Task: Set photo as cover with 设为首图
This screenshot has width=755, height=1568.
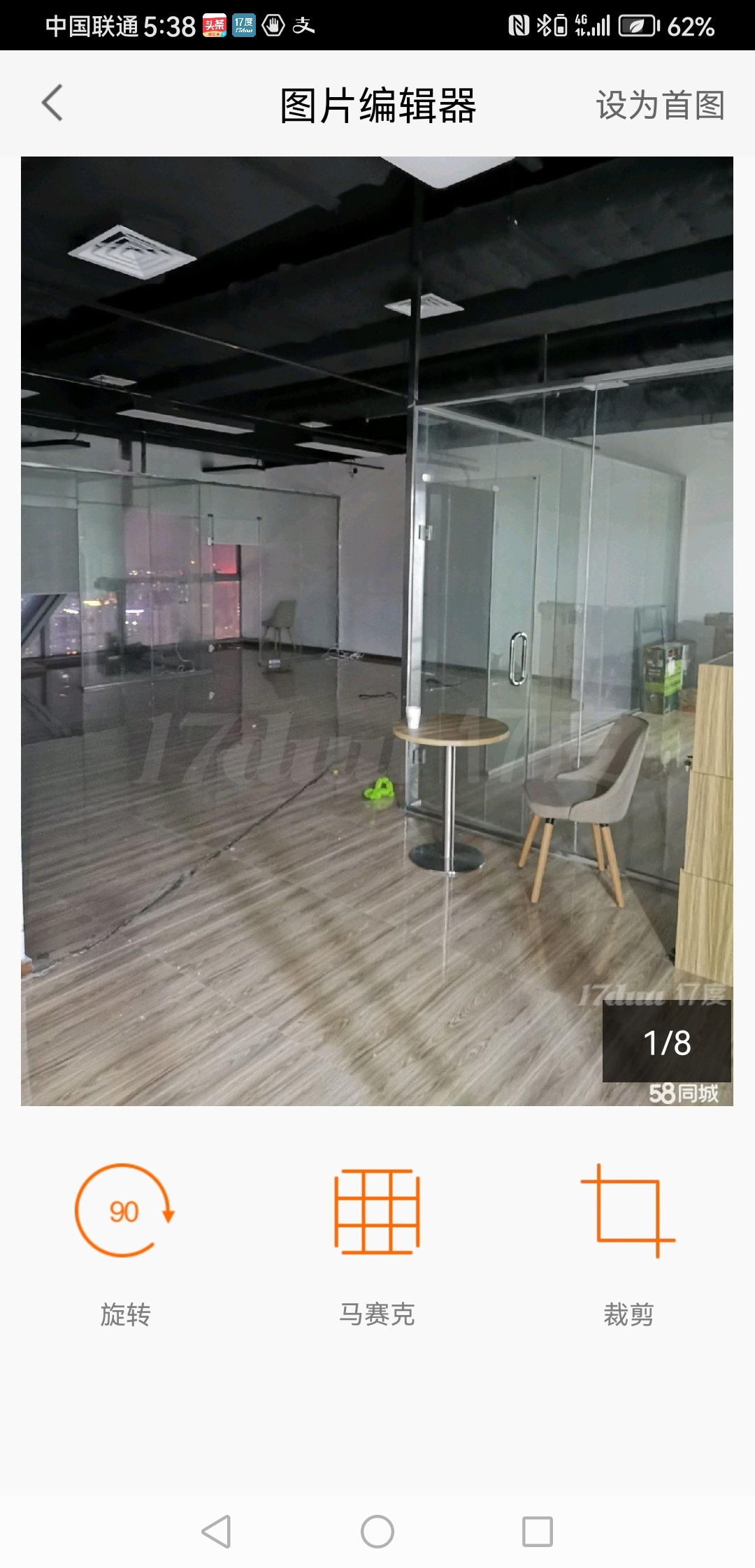Action: coord(660,106)
